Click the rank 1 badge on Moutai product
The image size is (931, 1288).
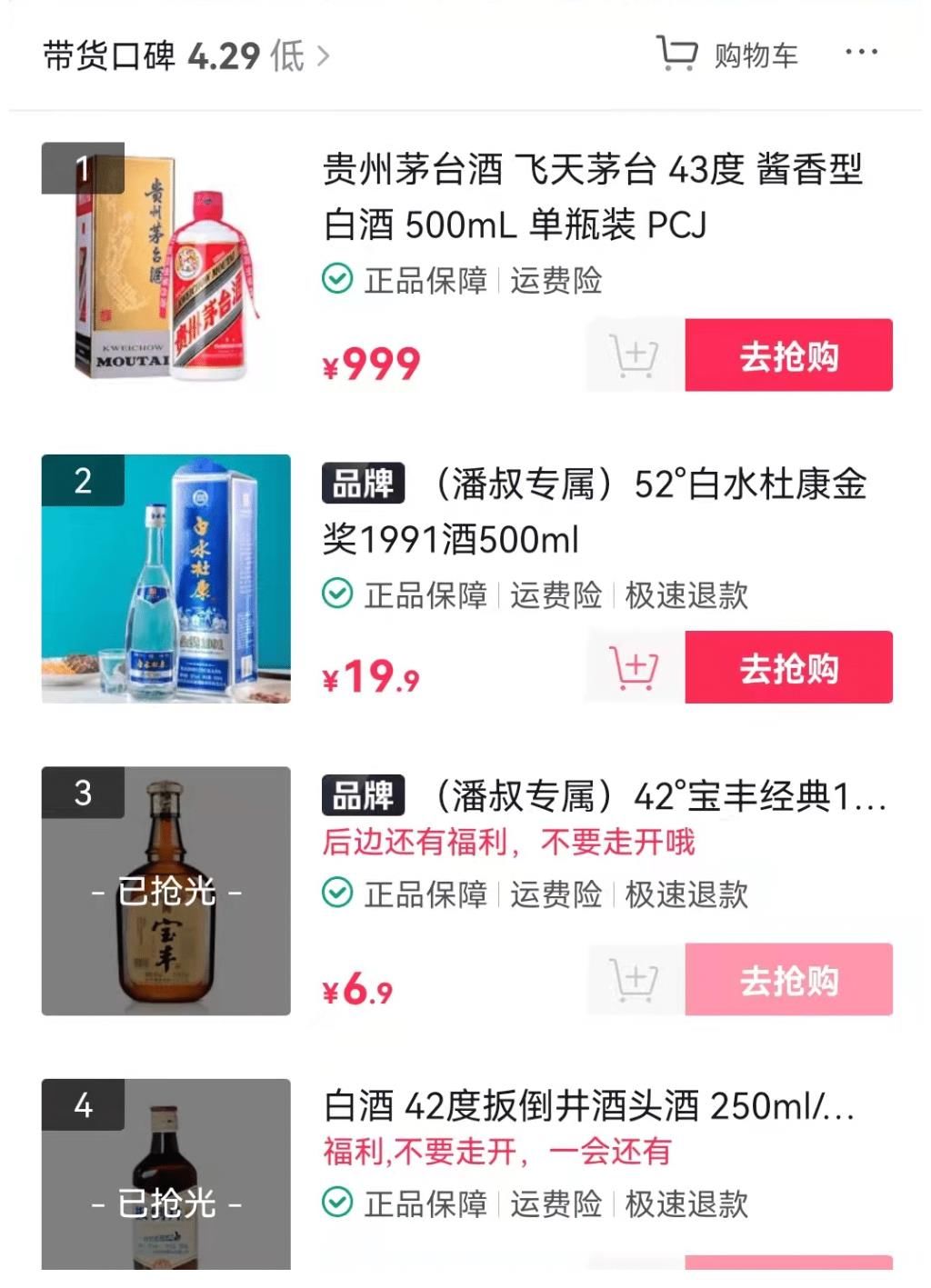83,168
